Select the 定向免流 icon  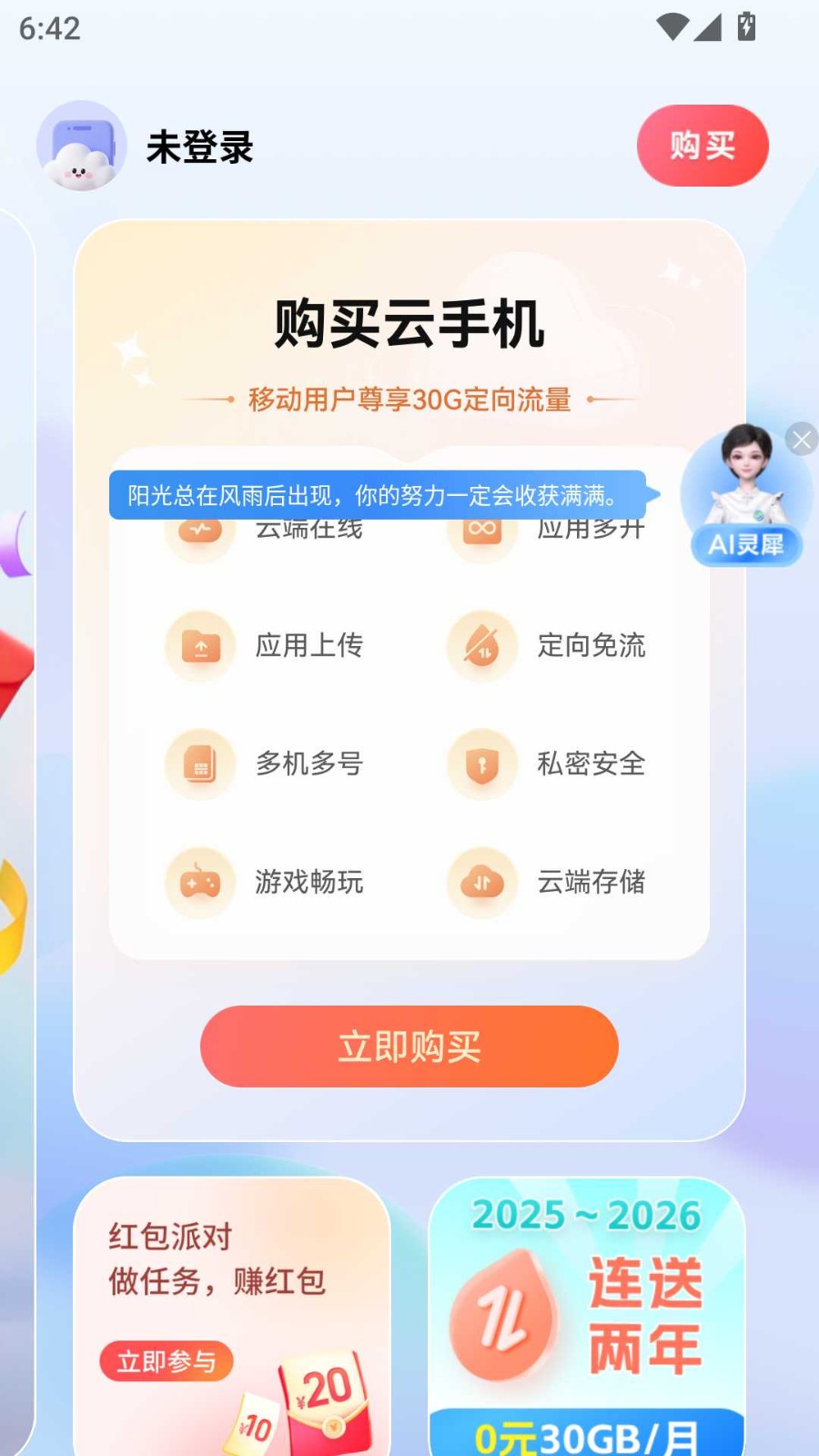[481, 647]
